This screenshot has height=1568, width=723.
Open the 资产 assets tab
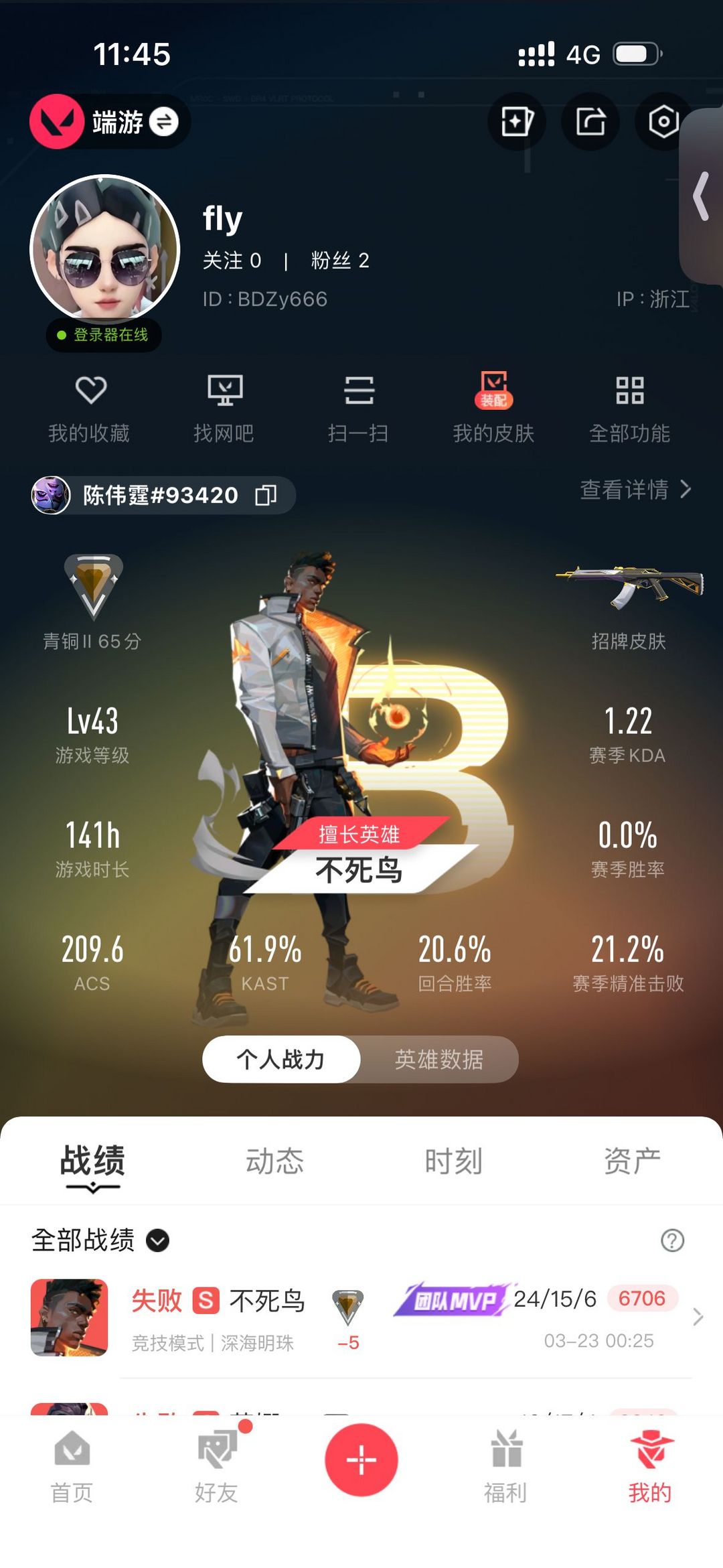click(x=632, y=1161)
